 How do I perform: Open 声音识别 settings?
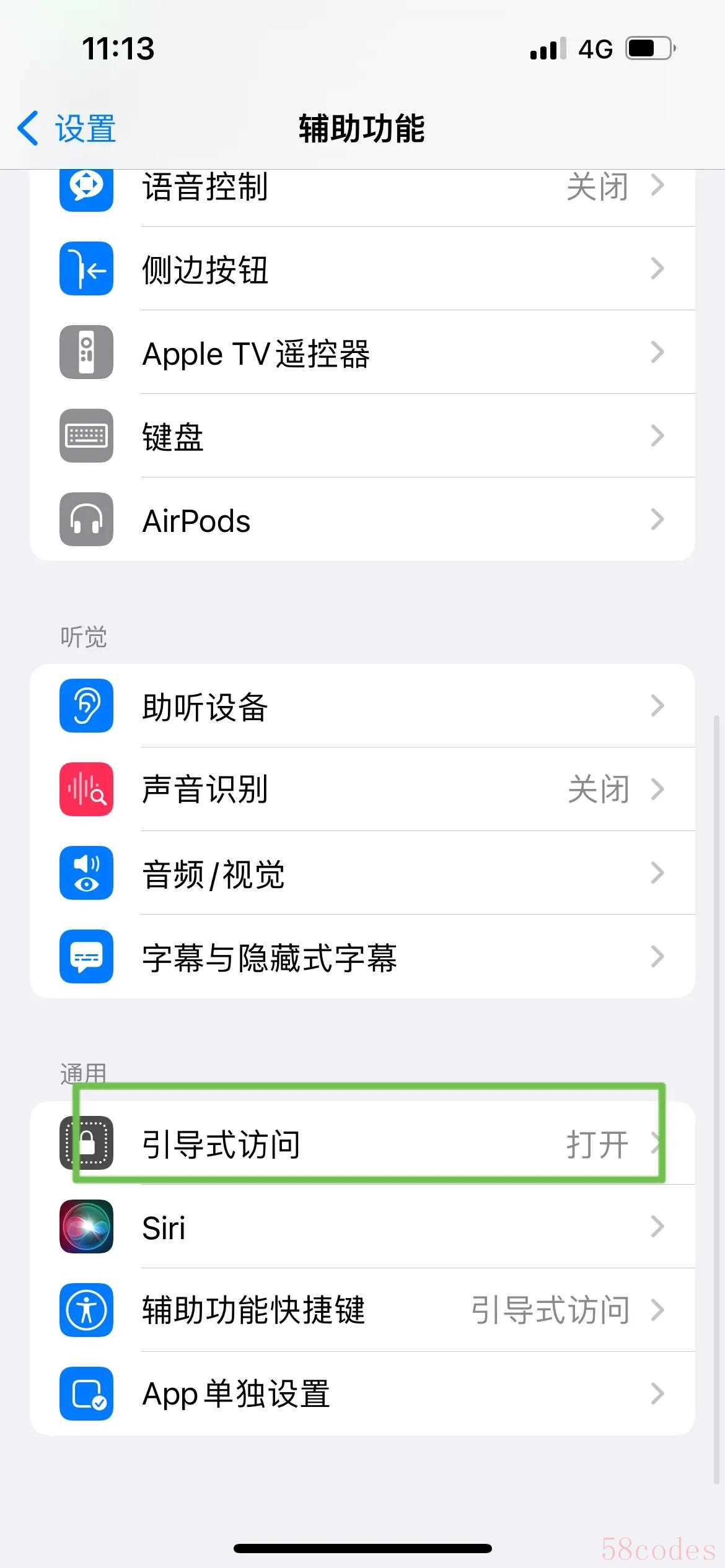(x=362, y=790)
